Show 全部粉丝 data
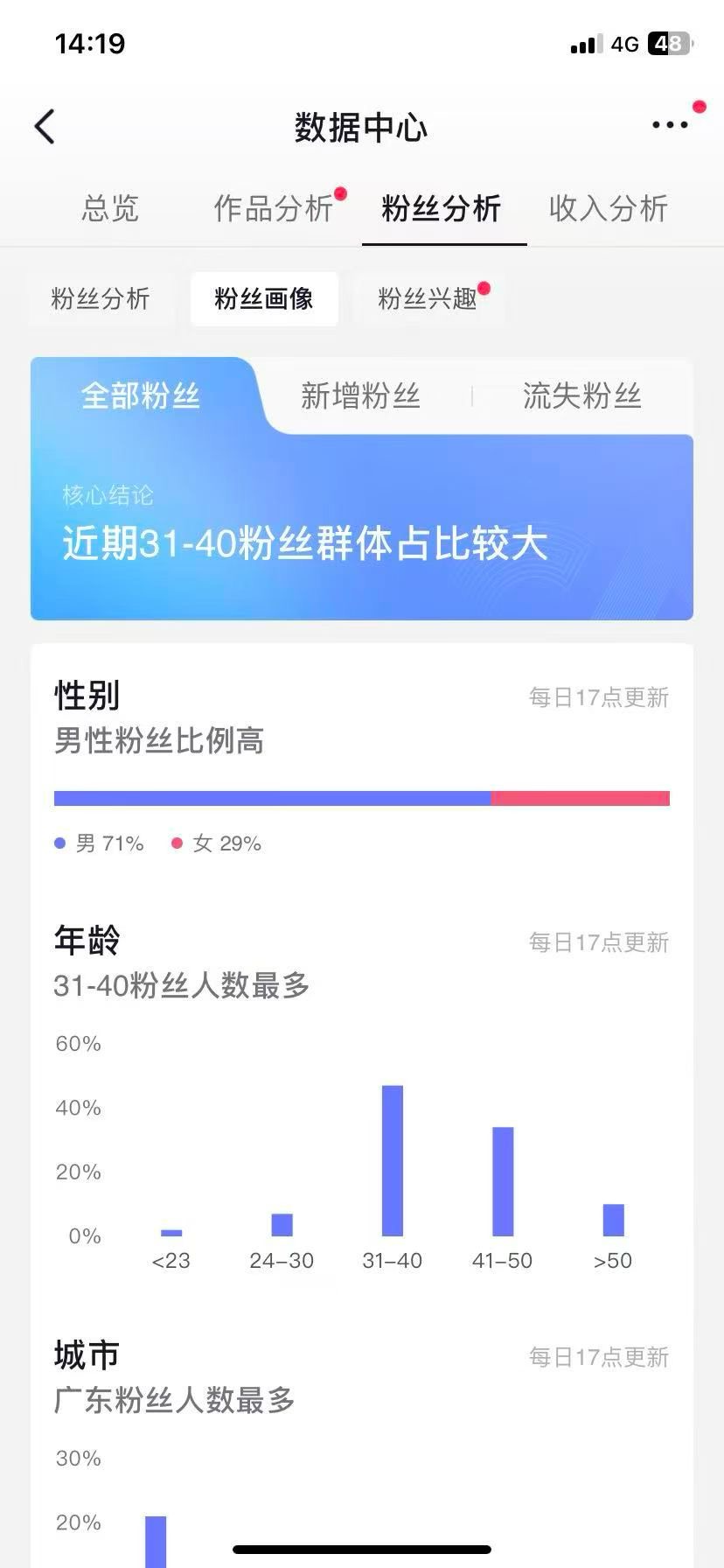Image resolution: width=724 pixels, height=1568 pixels. [141, 395]
